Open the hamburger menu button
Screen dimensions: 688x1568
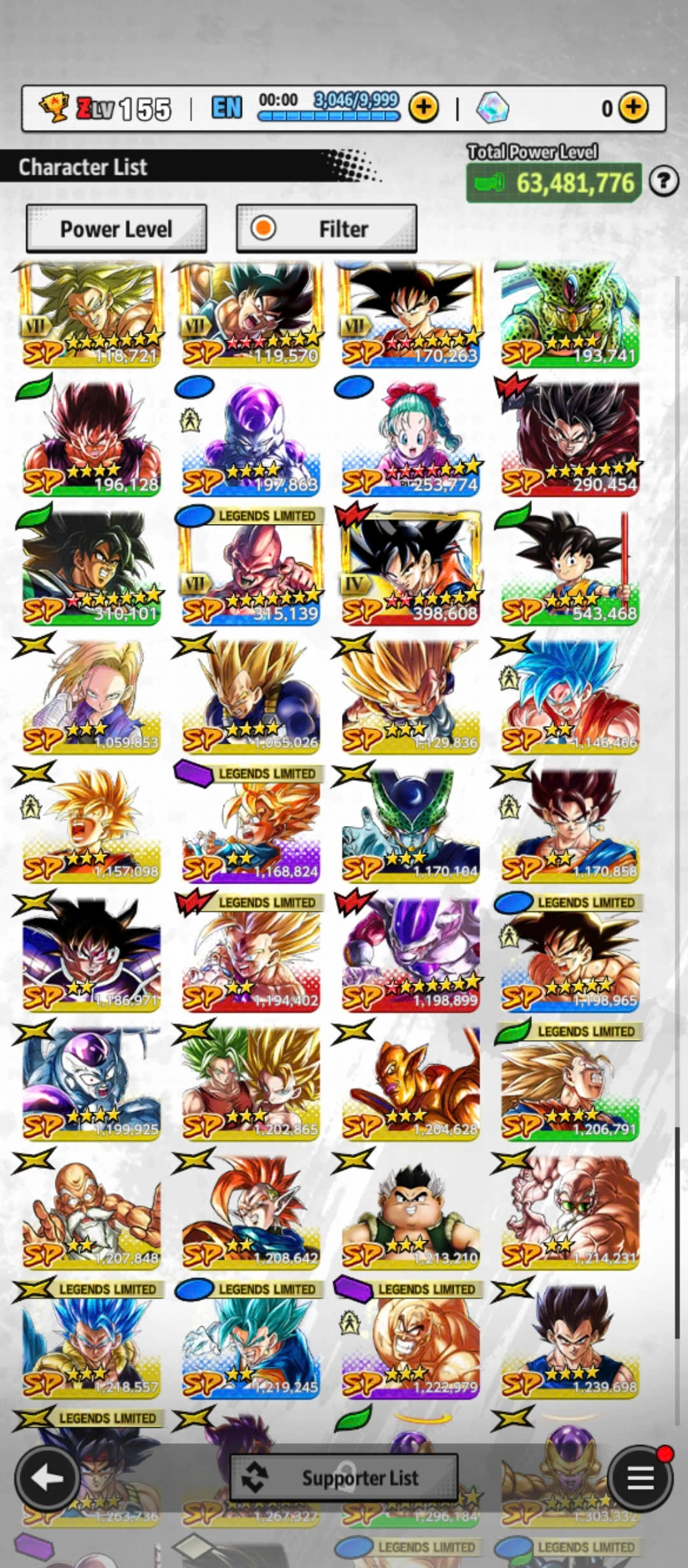640,1479
